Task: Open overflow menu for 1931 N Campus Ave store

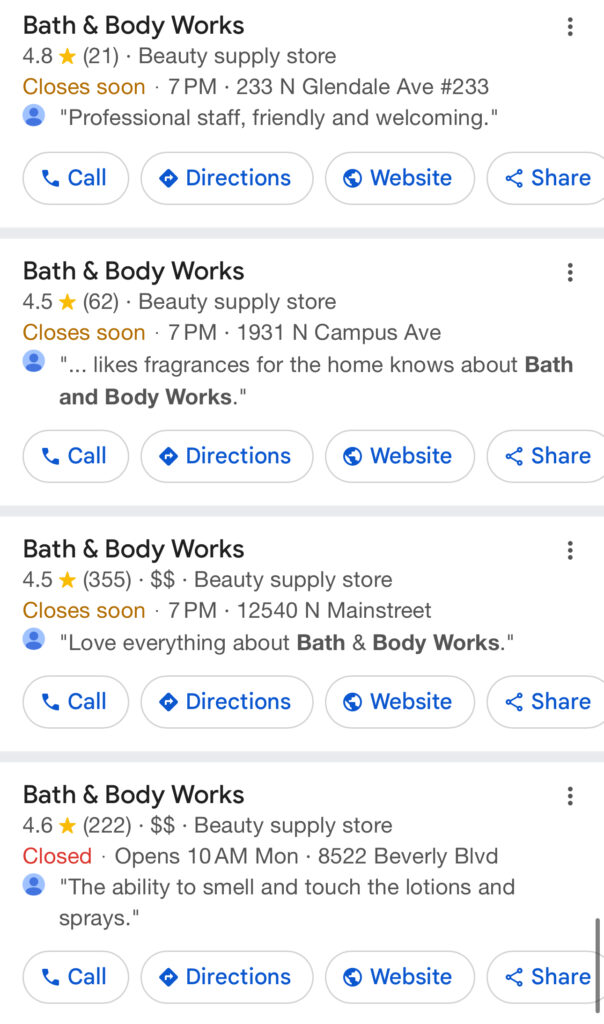Action: [x=570, y=273]
